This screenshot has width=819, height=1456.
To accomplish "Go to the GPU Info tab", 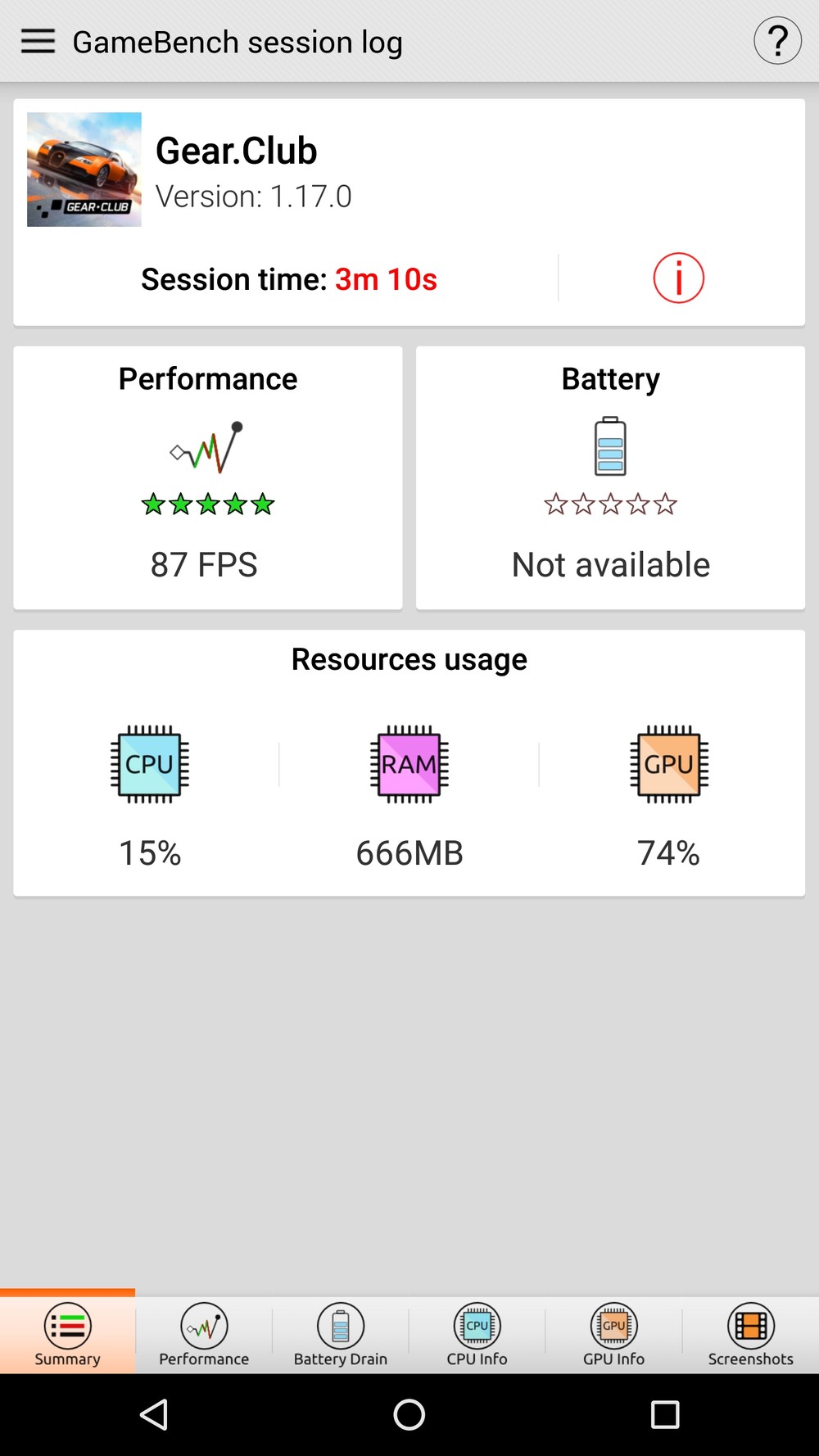I will tap(613, 1335).
